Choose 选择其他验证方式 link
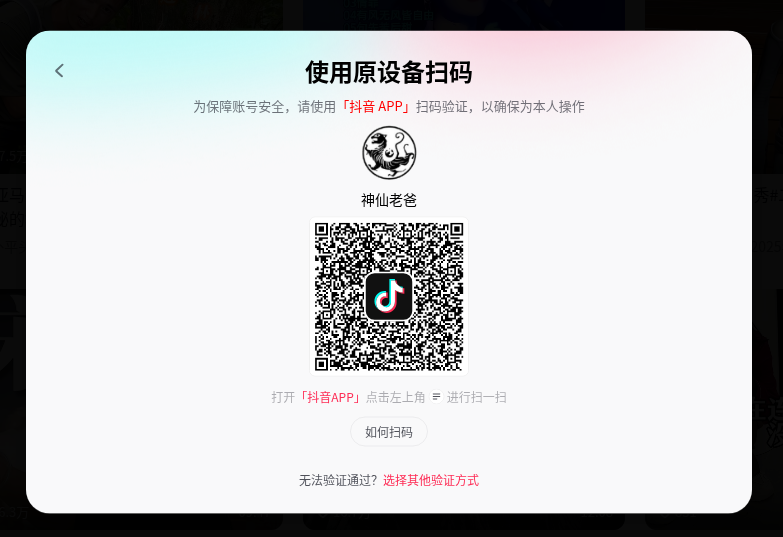Screen dimensions: 783x537 [x=431, y=480]
